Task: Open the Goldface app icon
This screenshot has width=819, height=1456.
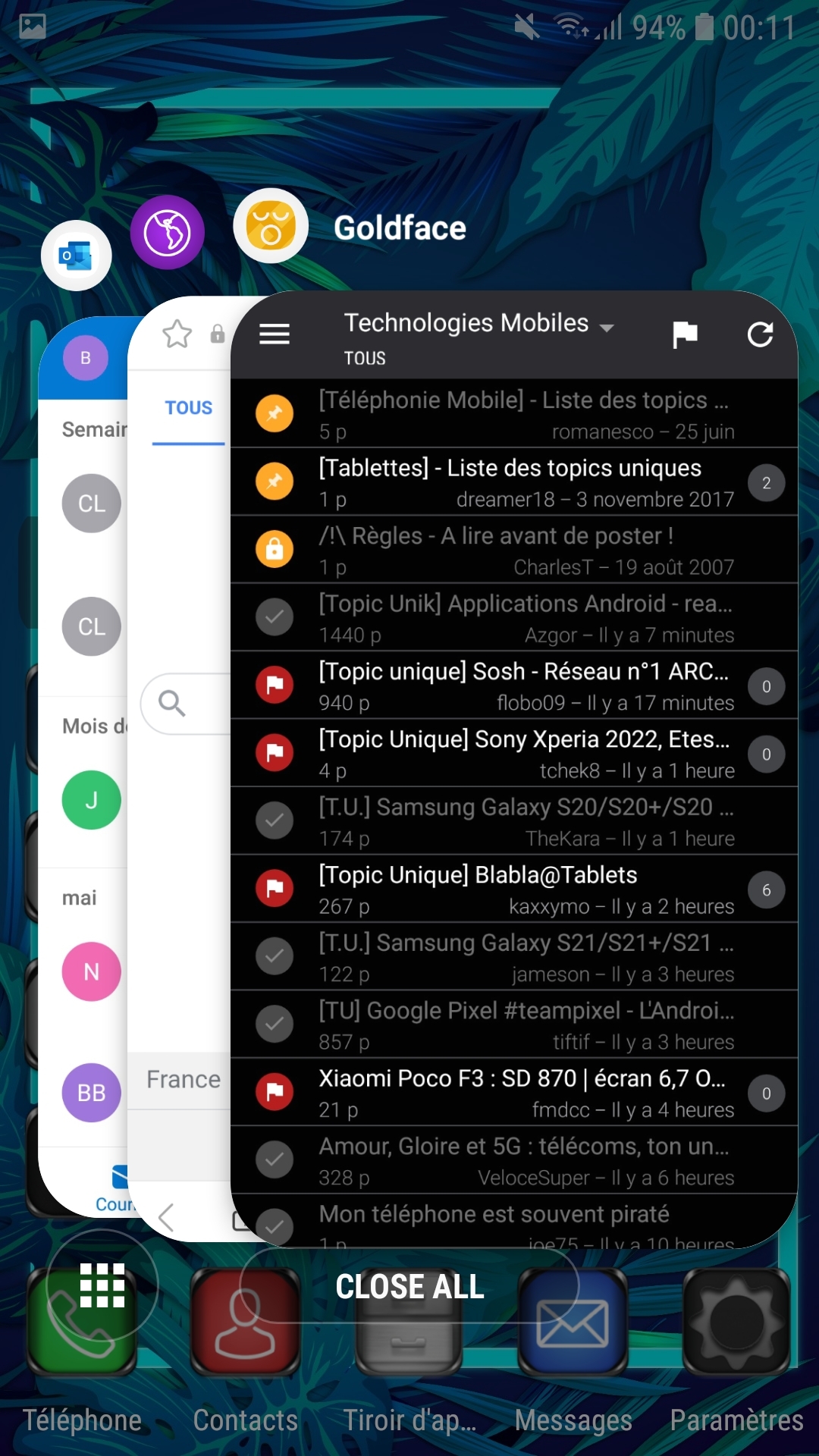Action: [271, 226]
